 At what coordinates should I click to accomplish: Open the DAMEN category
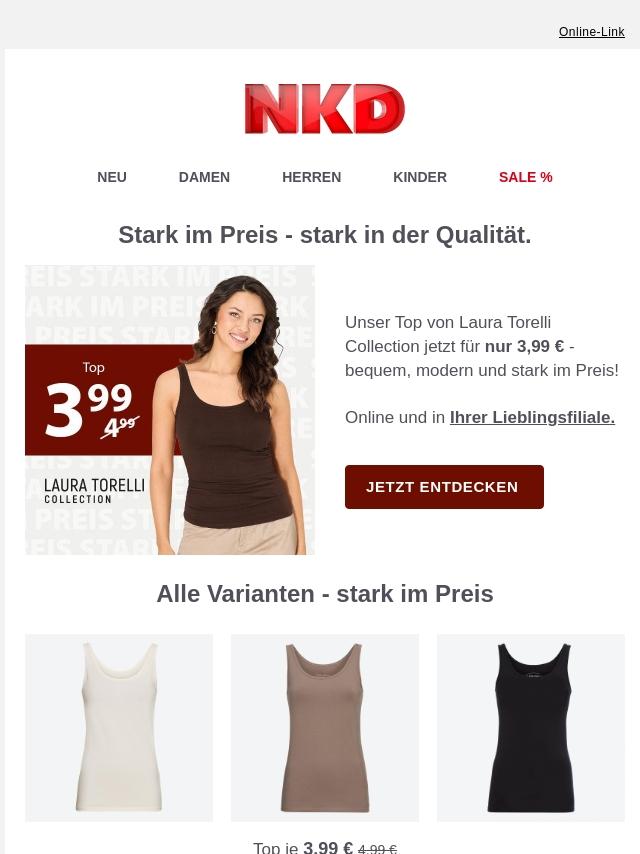click(204, 177)
